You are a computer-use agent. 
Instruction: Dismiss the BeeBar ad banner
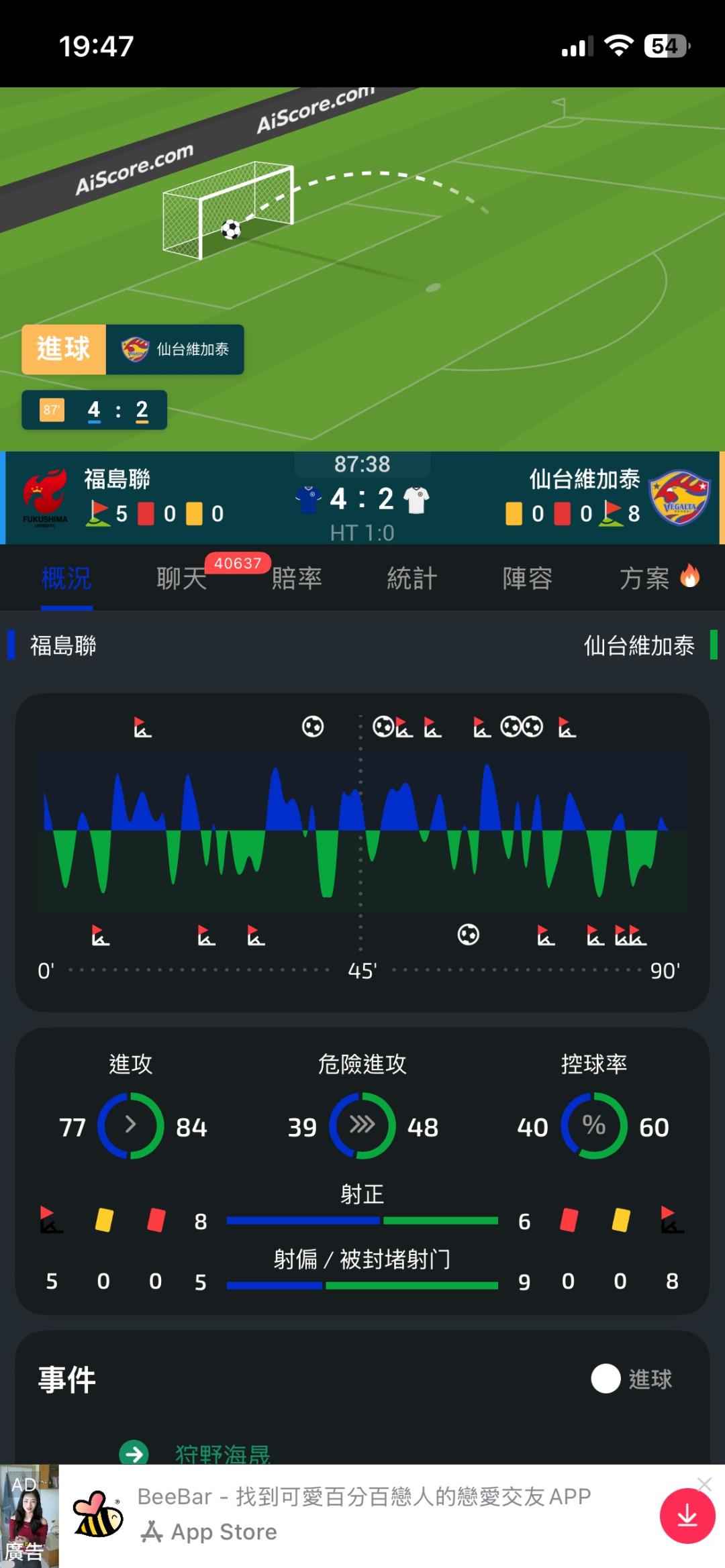tap(704, 1483)
